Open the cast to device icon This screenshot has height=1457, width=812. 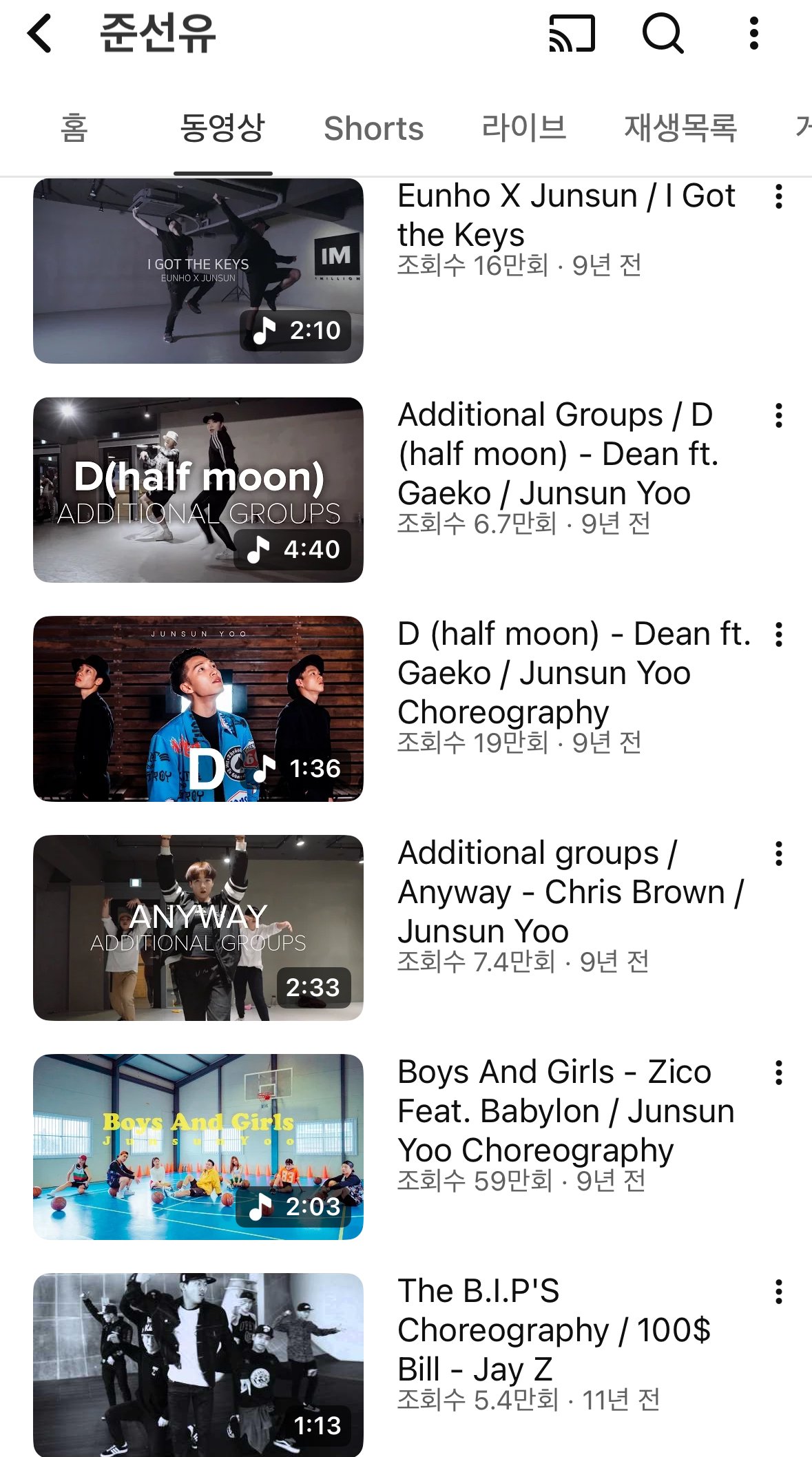[x=572, y=33]
